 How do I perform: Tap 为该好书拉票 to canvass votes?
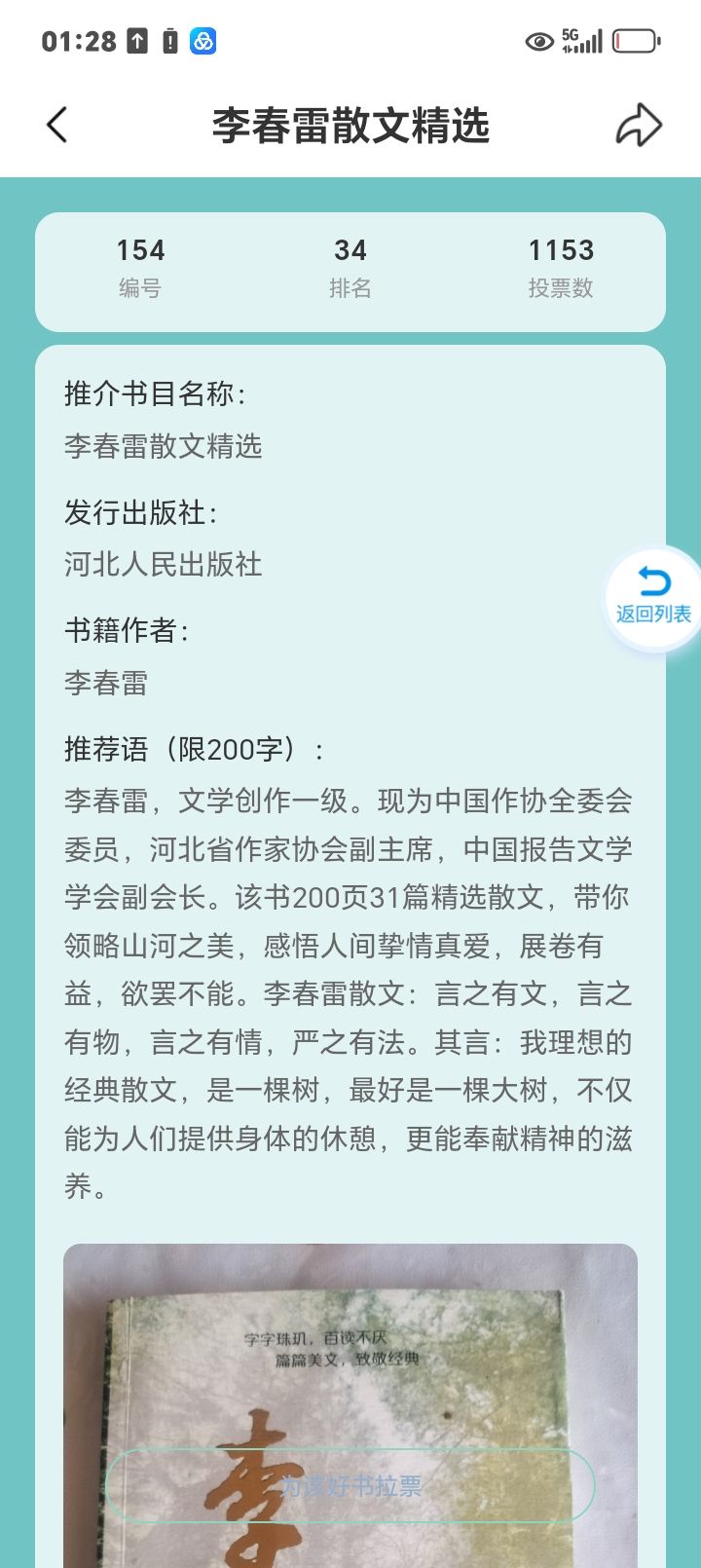tap(350, 1485)
